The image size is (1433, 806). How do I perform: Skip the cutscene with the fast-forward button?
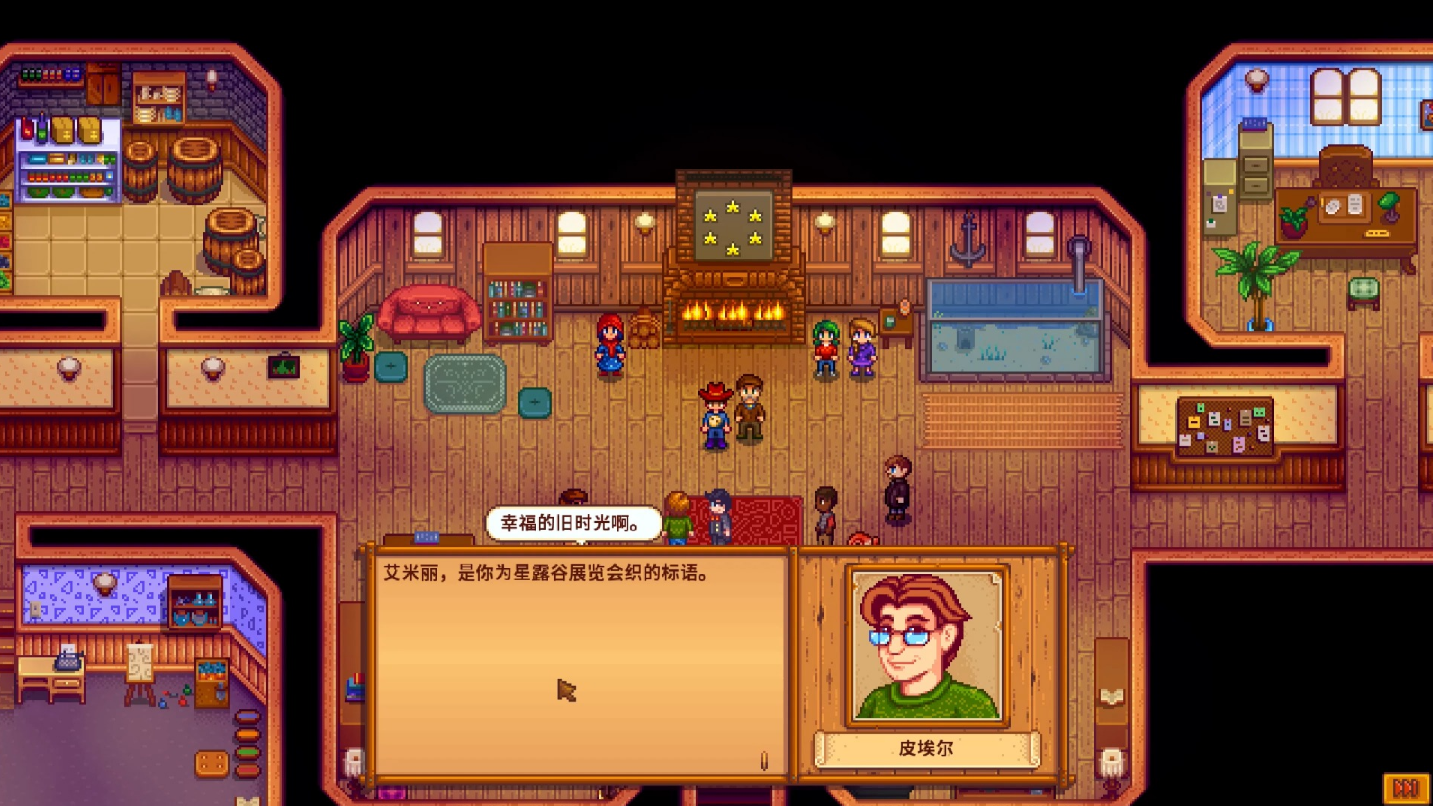point(1406,788)
